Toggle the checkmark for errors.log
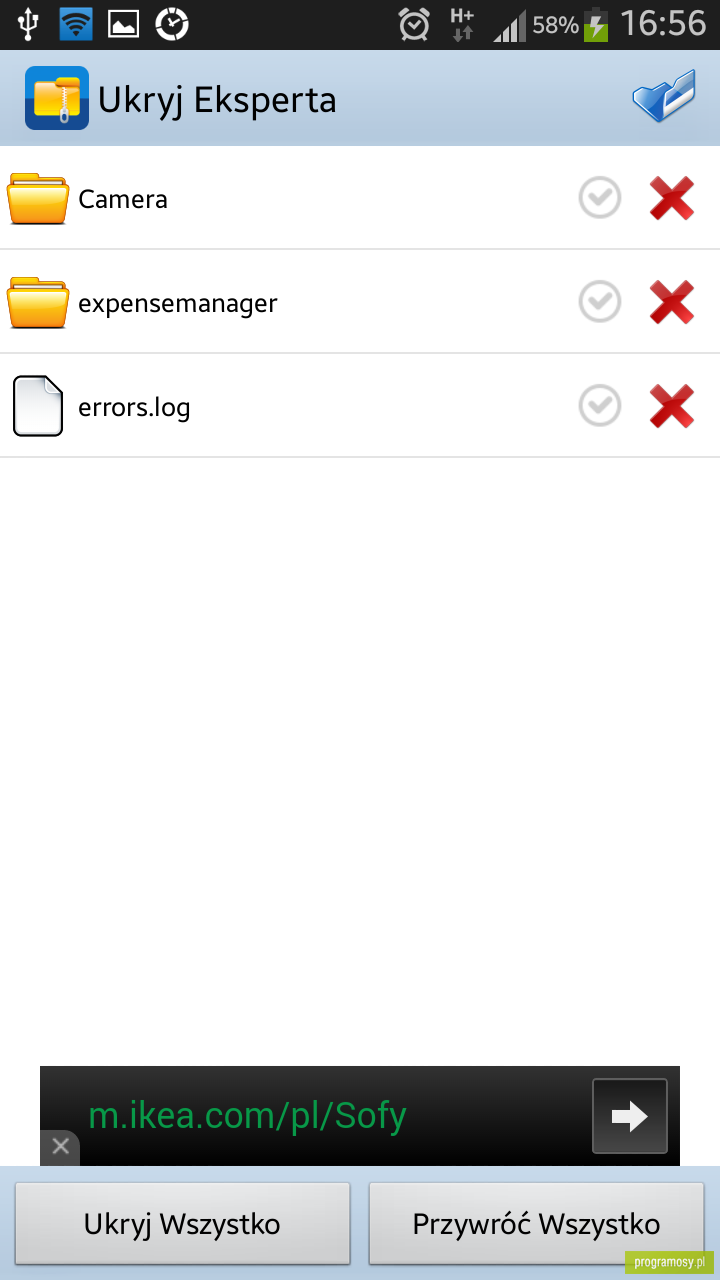The height and width of the screenshot is (1280, 720). [600, 406]
